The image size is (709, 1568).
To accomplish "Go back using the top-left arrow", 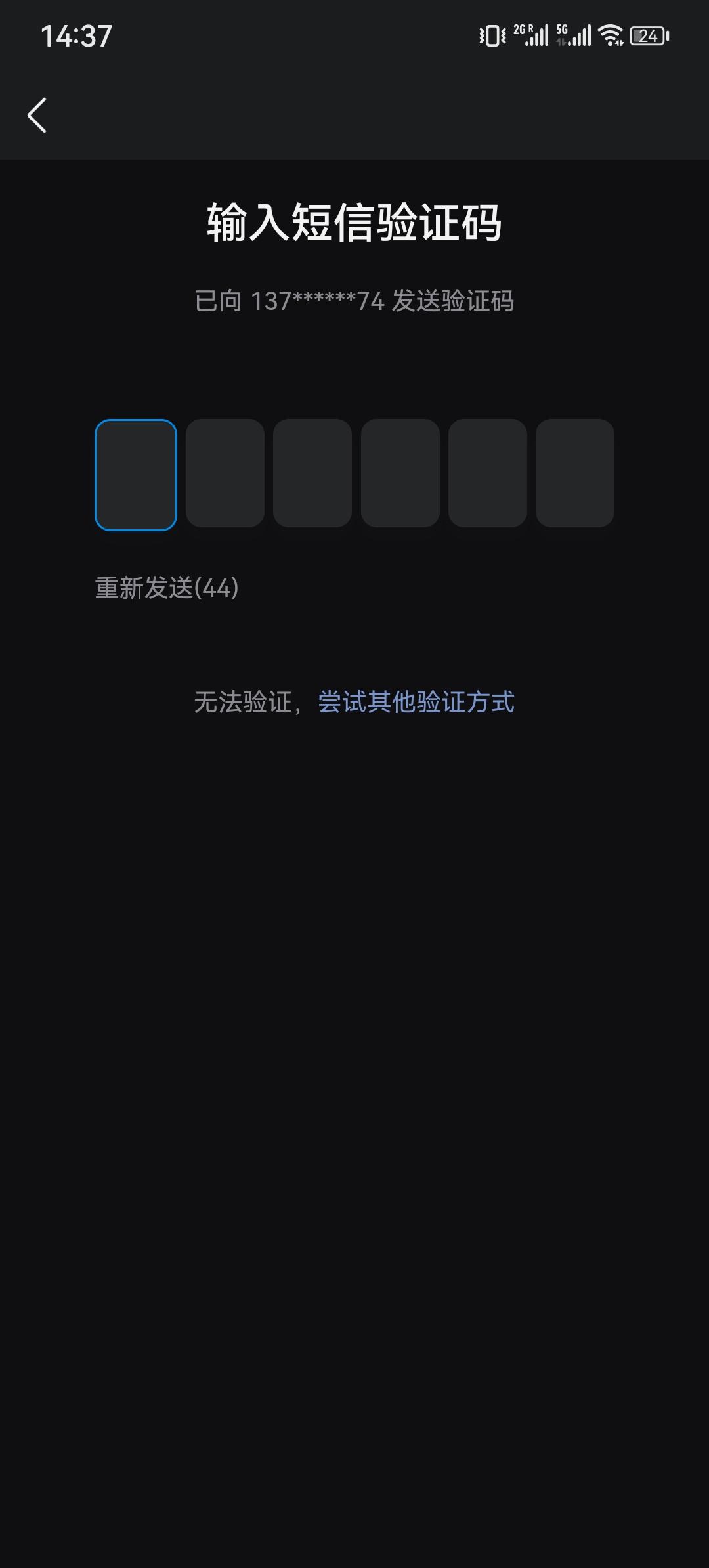I will (x=37, y=116).
